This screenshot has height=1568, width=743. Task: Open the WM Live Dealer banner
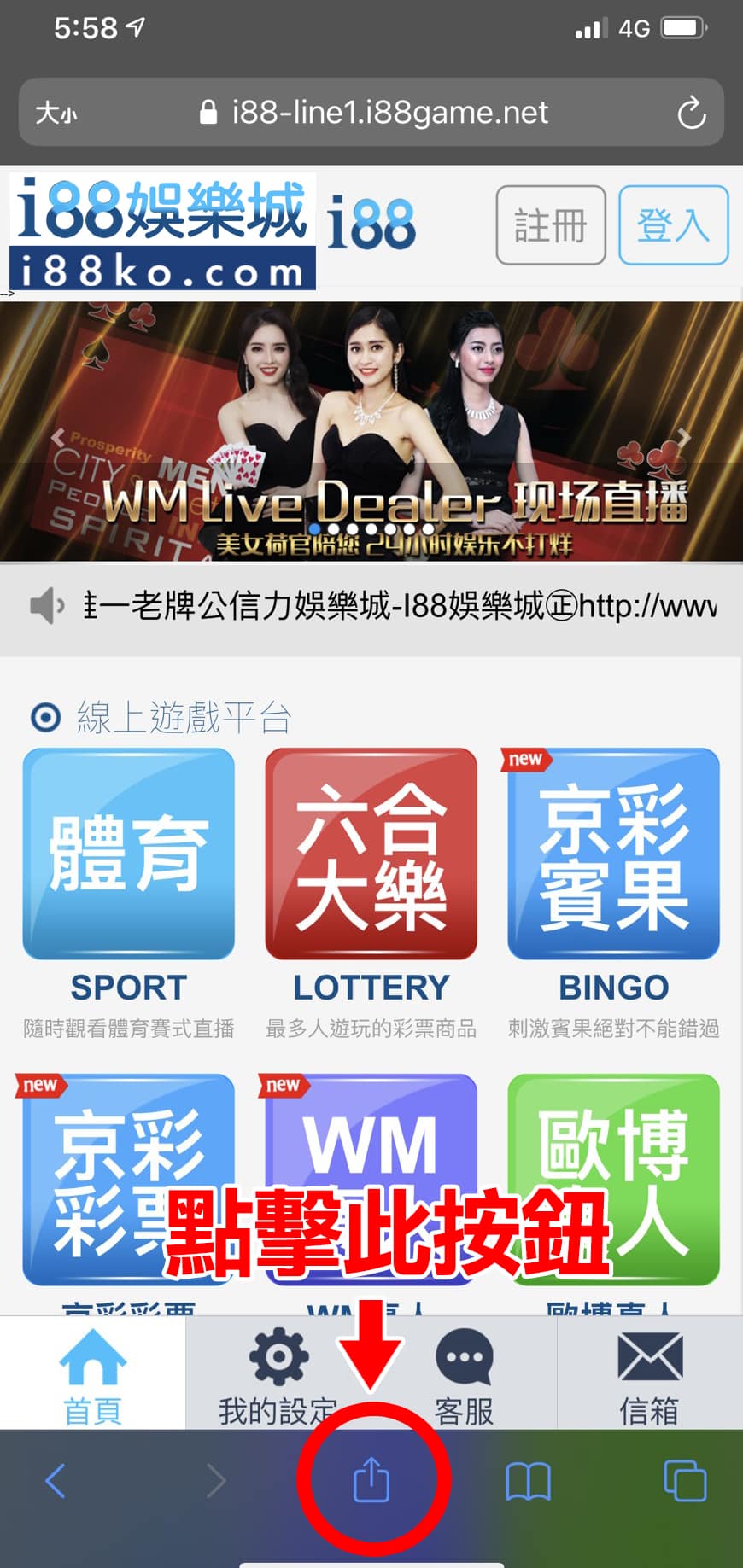371,431
